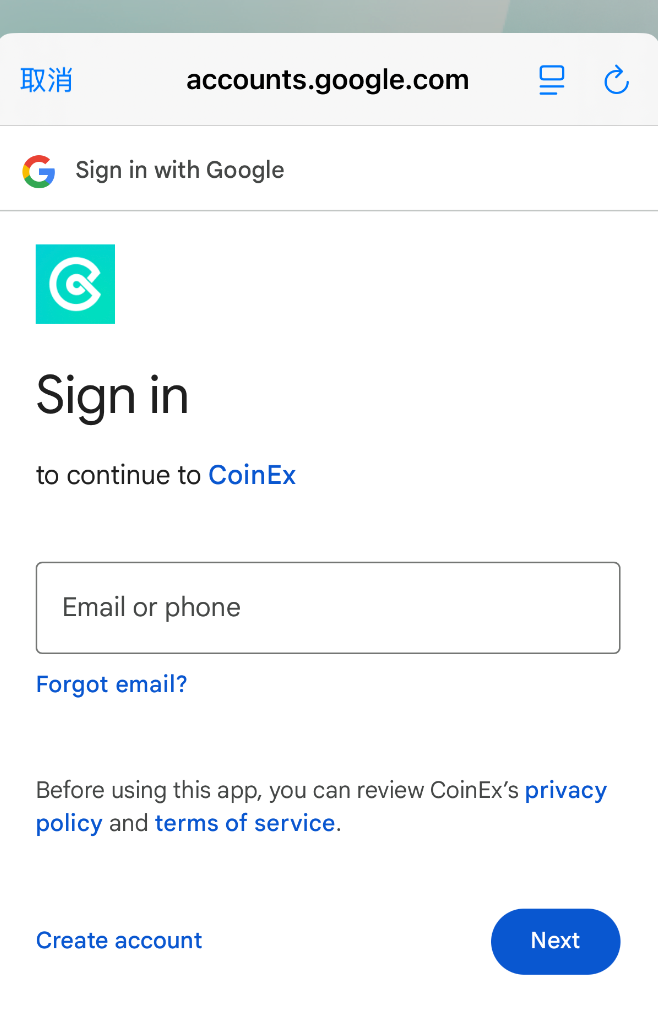Reload the accounts.google.com page

pos(616,80)
